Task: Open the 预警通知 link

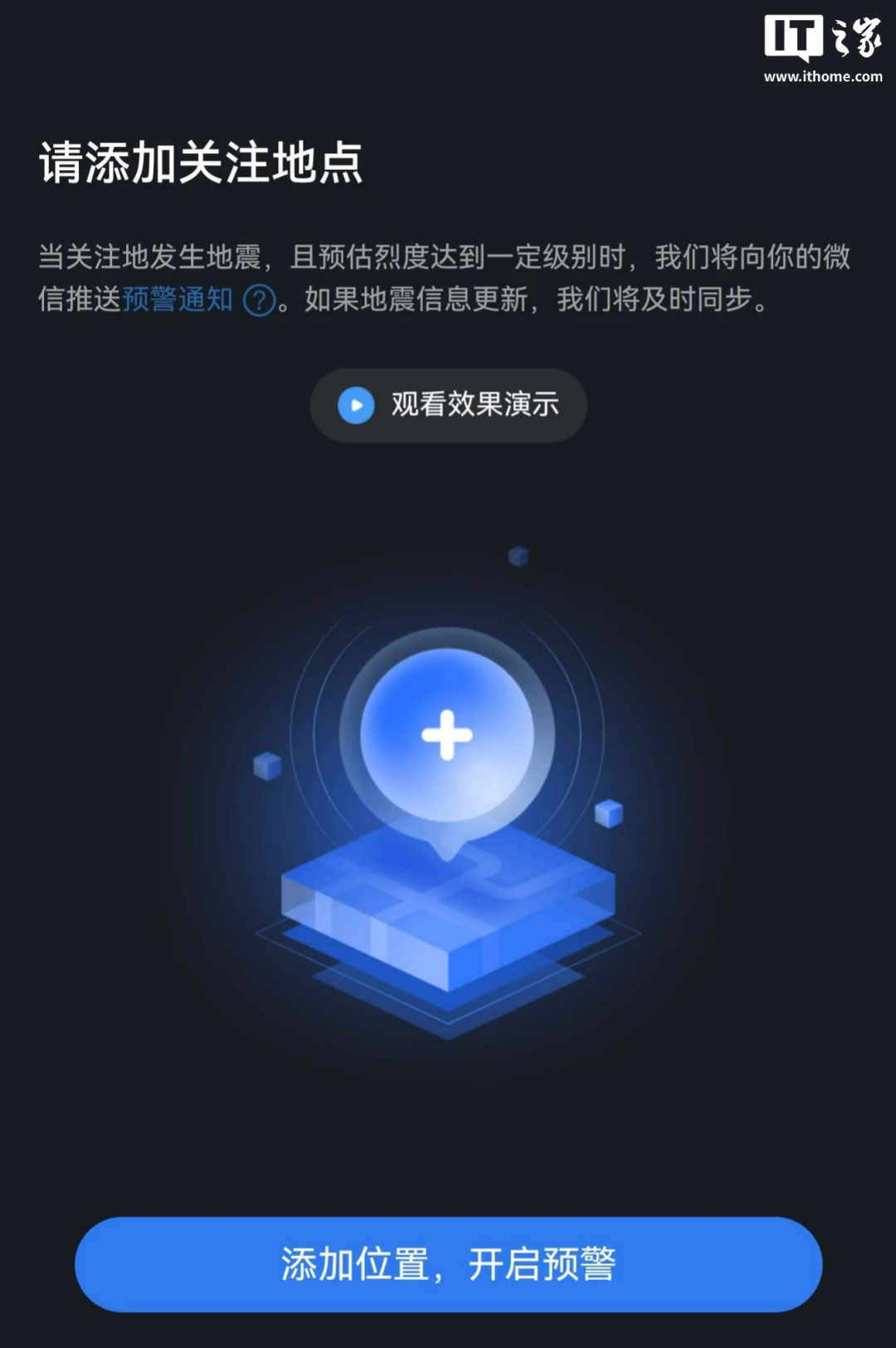Action: point(178,299)
